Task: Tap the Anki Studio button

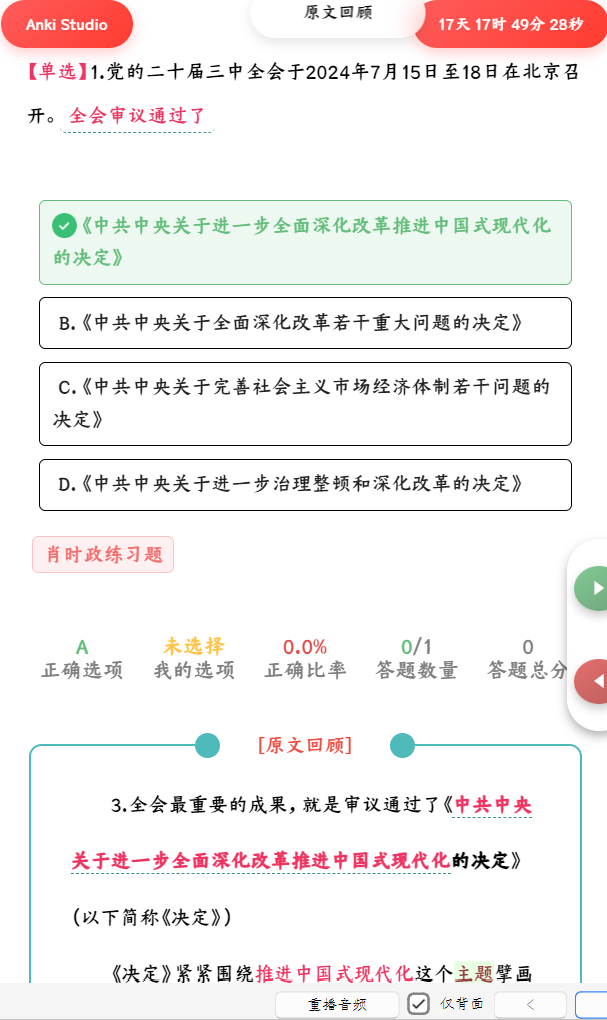Action: (66, 25)
